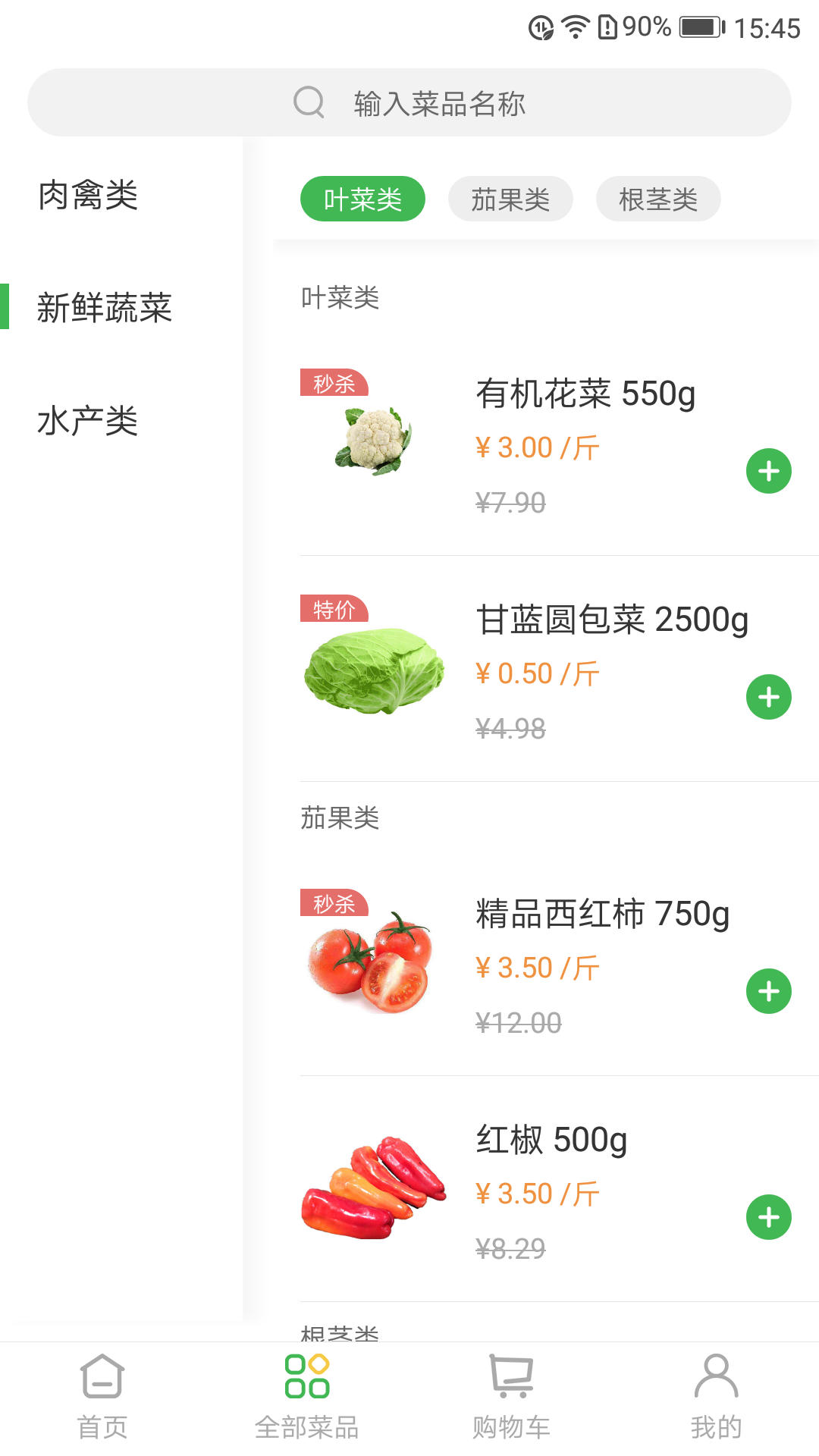The height and width of the screenshot is (1456, 819).
Task: Select the 叶菜类 filter chip
Action: click(362, 199)
